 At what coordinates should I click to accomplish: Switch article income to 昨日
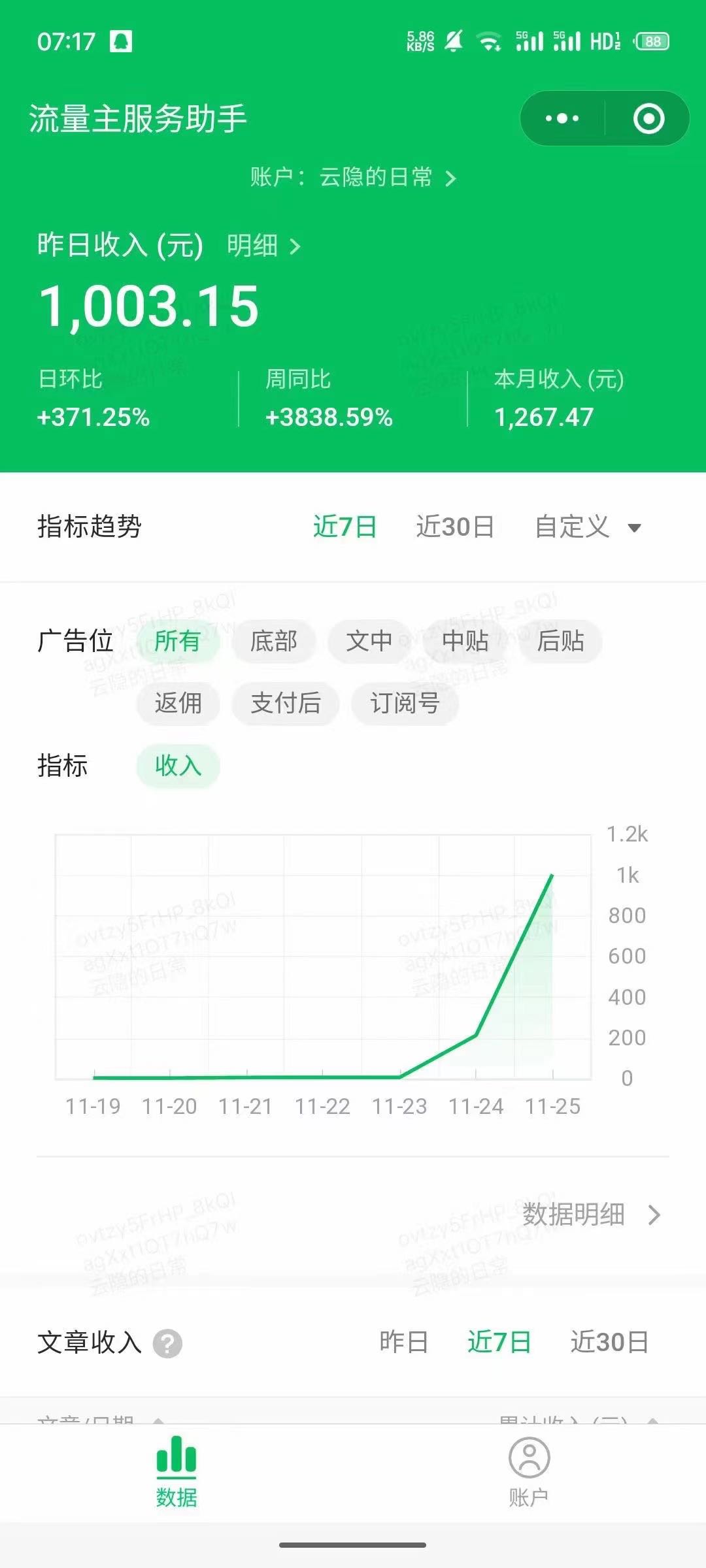(x=403, y=1343)
